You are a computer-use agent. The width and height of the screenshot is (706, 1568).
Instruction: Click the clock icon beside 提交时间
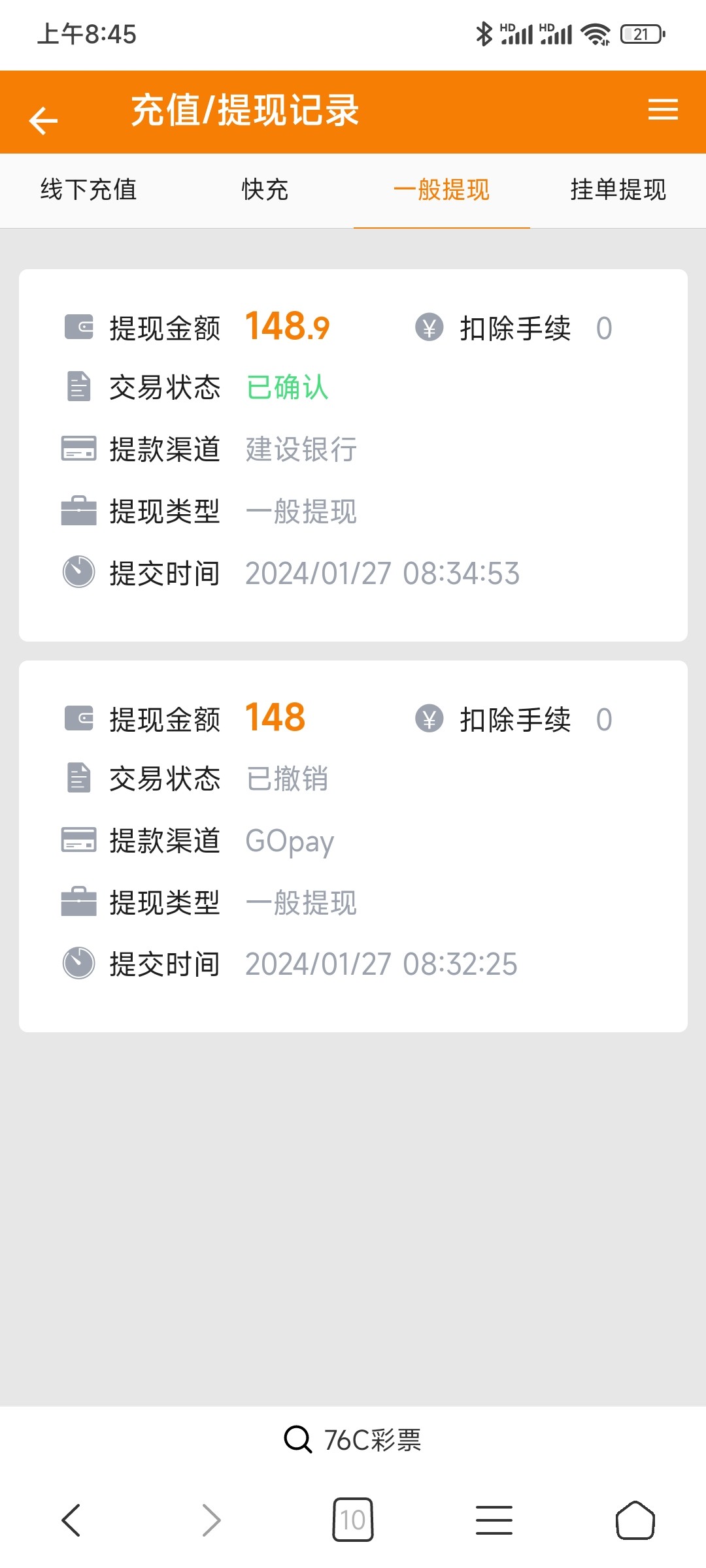click(x=78, y=574)
